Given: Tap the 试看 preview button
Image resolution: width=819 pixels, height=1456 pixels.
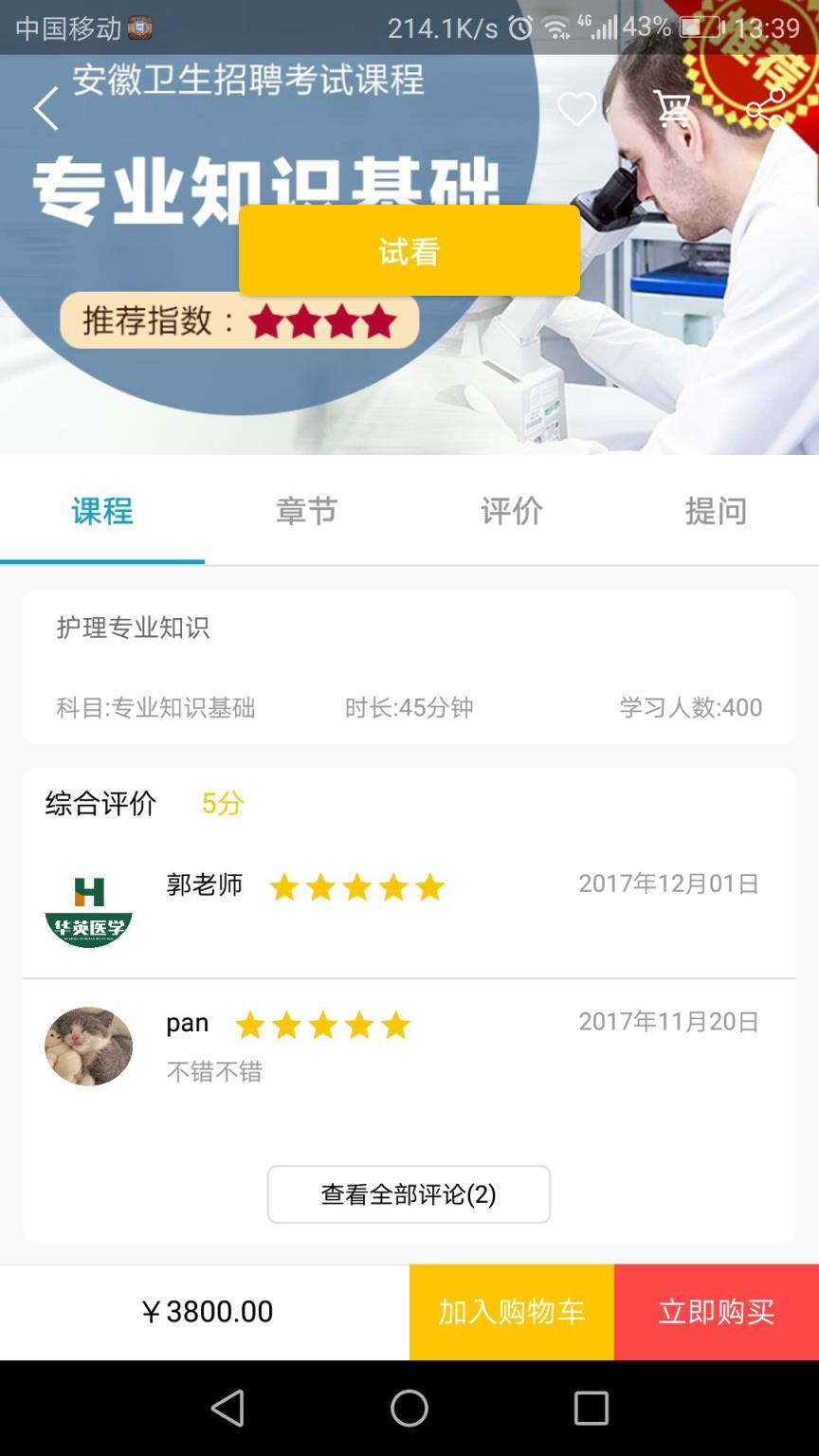Looking at the screenshot, I should (409, 249).
